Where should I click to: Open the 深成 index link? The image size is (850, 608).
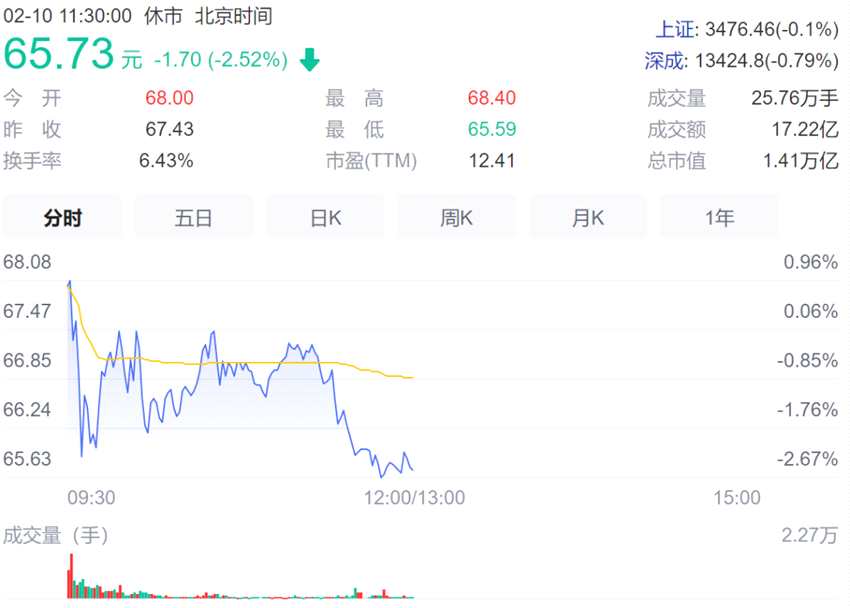(665, 61)
